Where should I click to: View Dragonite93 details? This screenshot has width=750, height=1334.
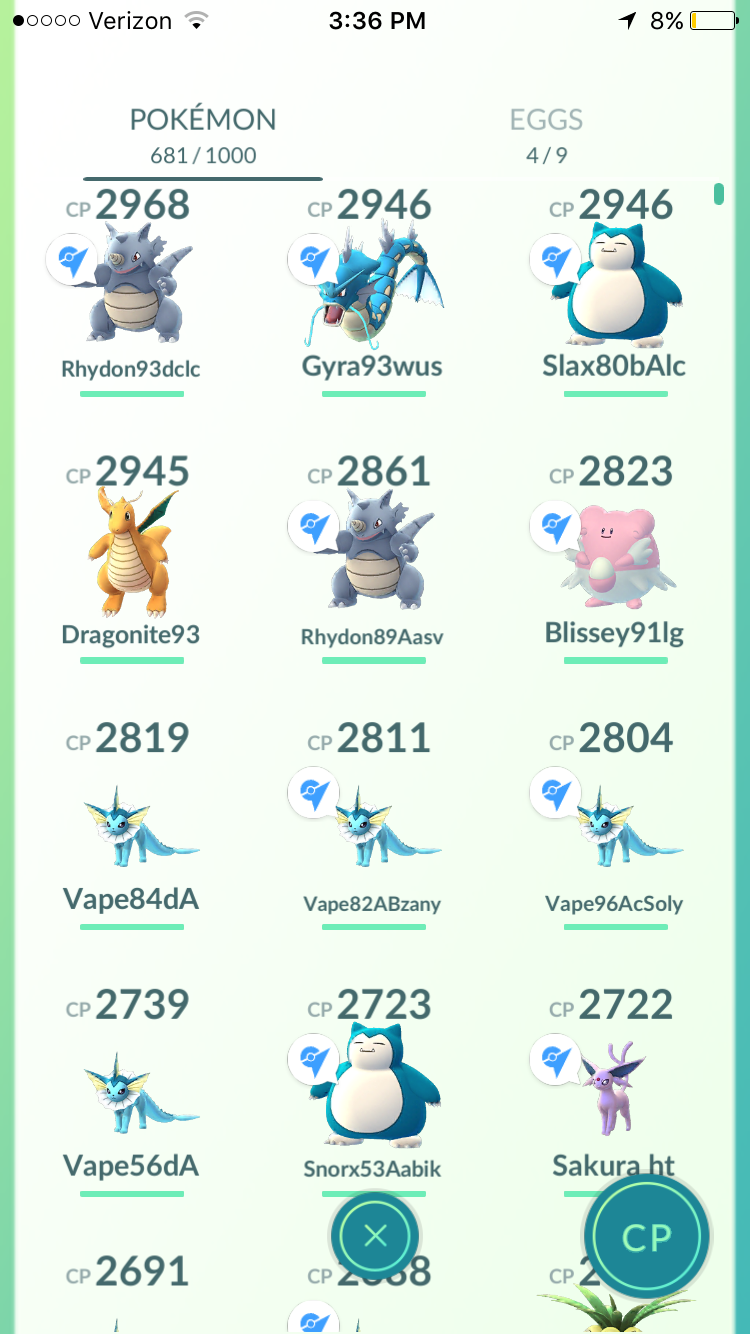(x=132, y=558)
